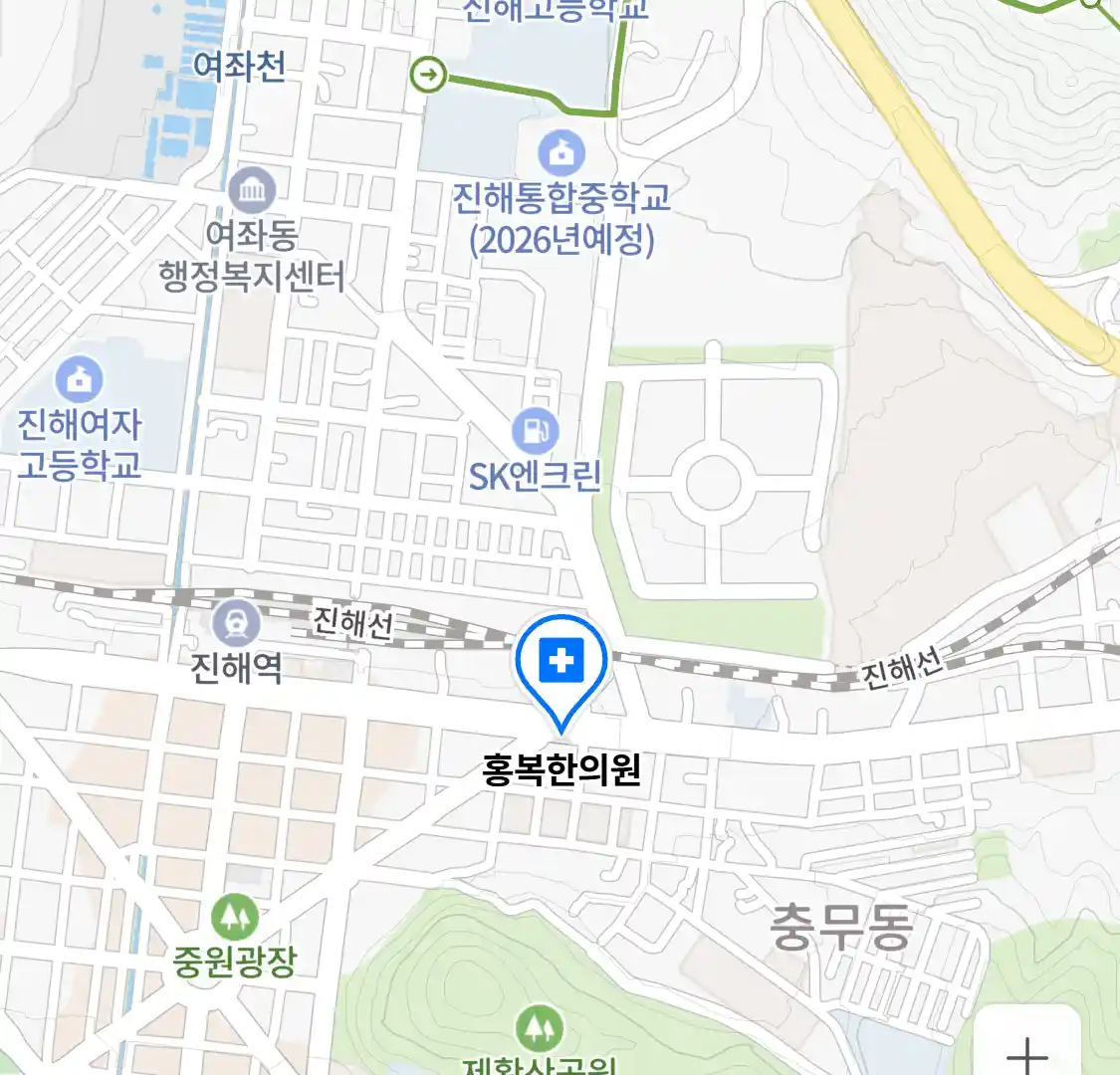Zoom in with the plus button
The height and width of the screenshot is (1075, 1120).
pyautogui.click(x=1026, y=1050)
